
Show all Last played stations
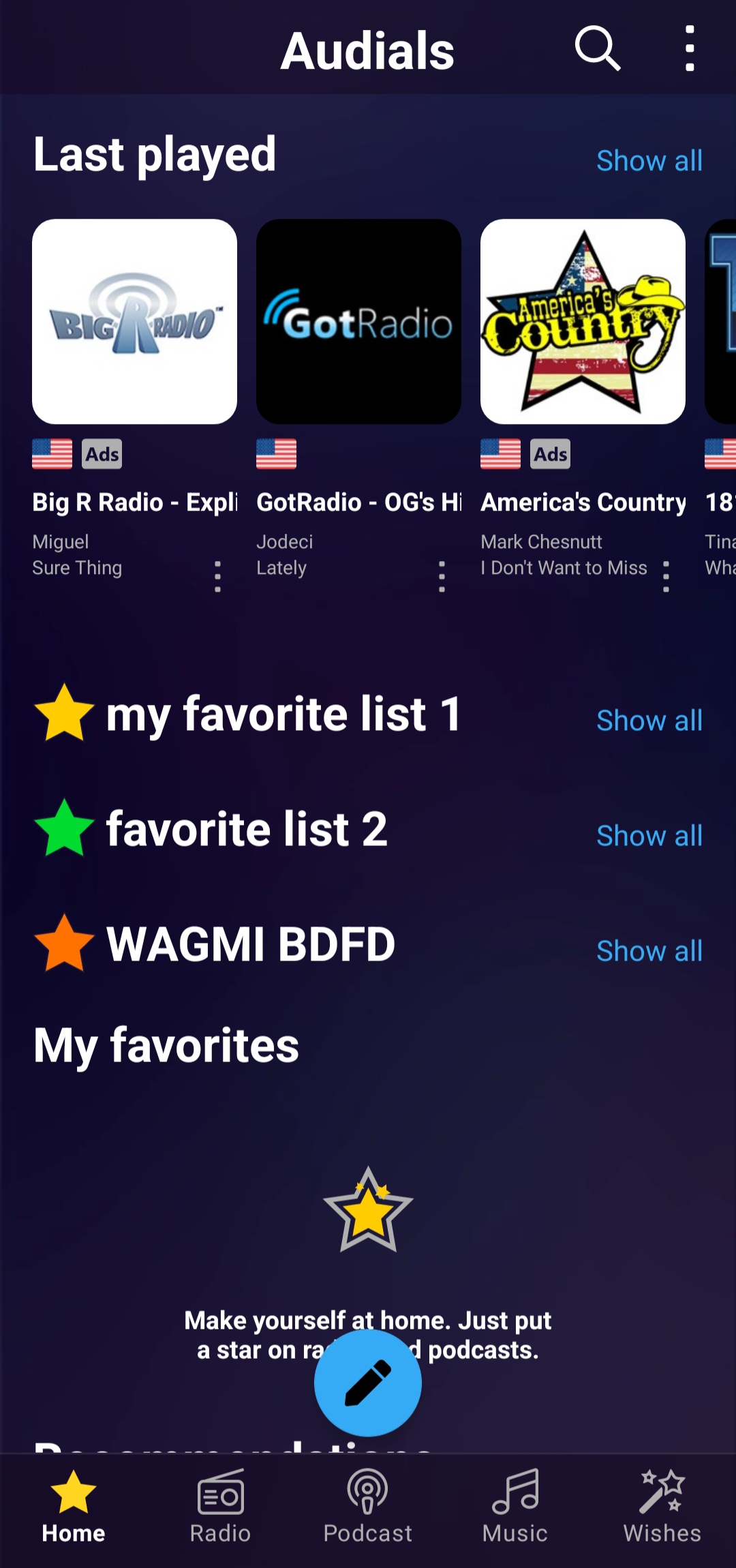pos(649,160)
